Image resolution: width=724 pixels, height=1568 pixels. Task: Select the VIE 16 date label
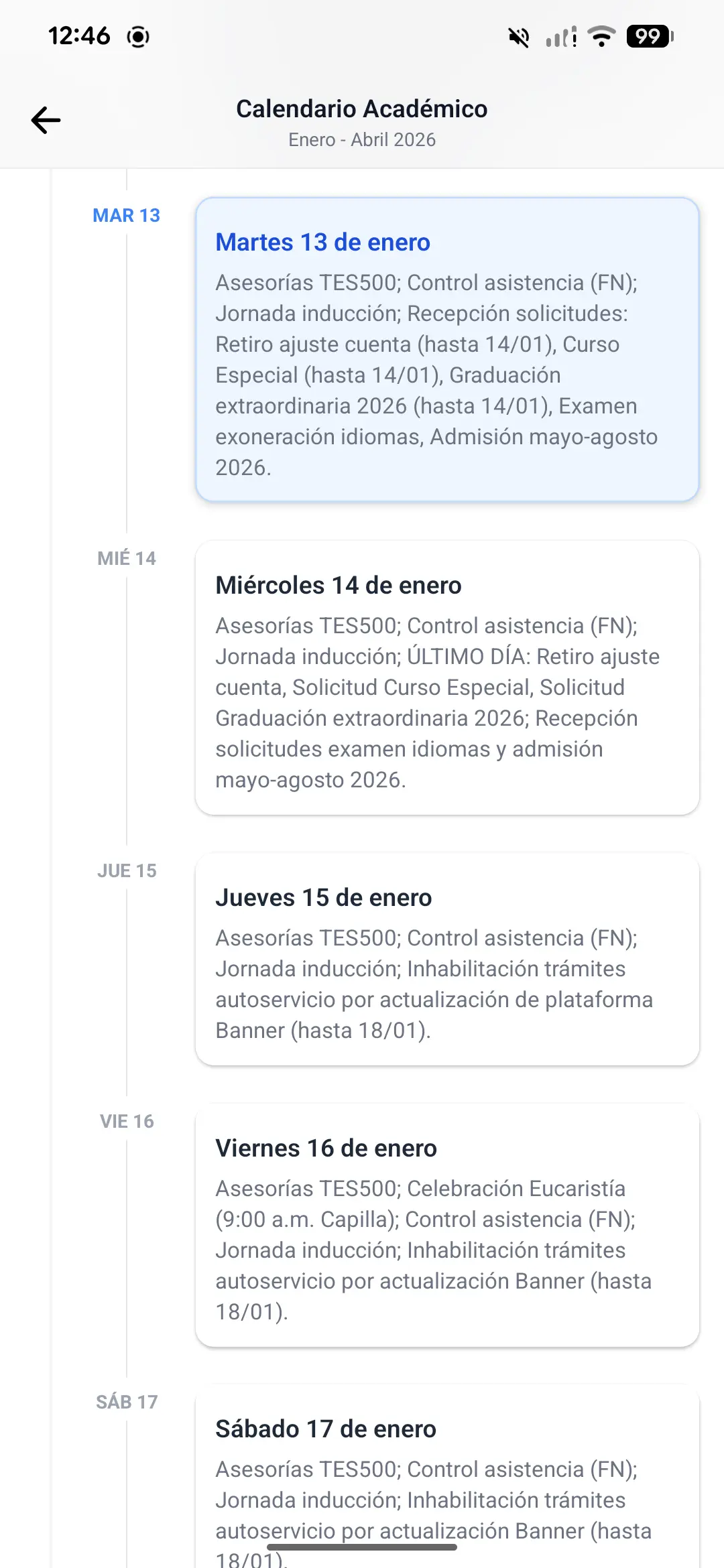pyautogui.click(x=127, y=1121)
